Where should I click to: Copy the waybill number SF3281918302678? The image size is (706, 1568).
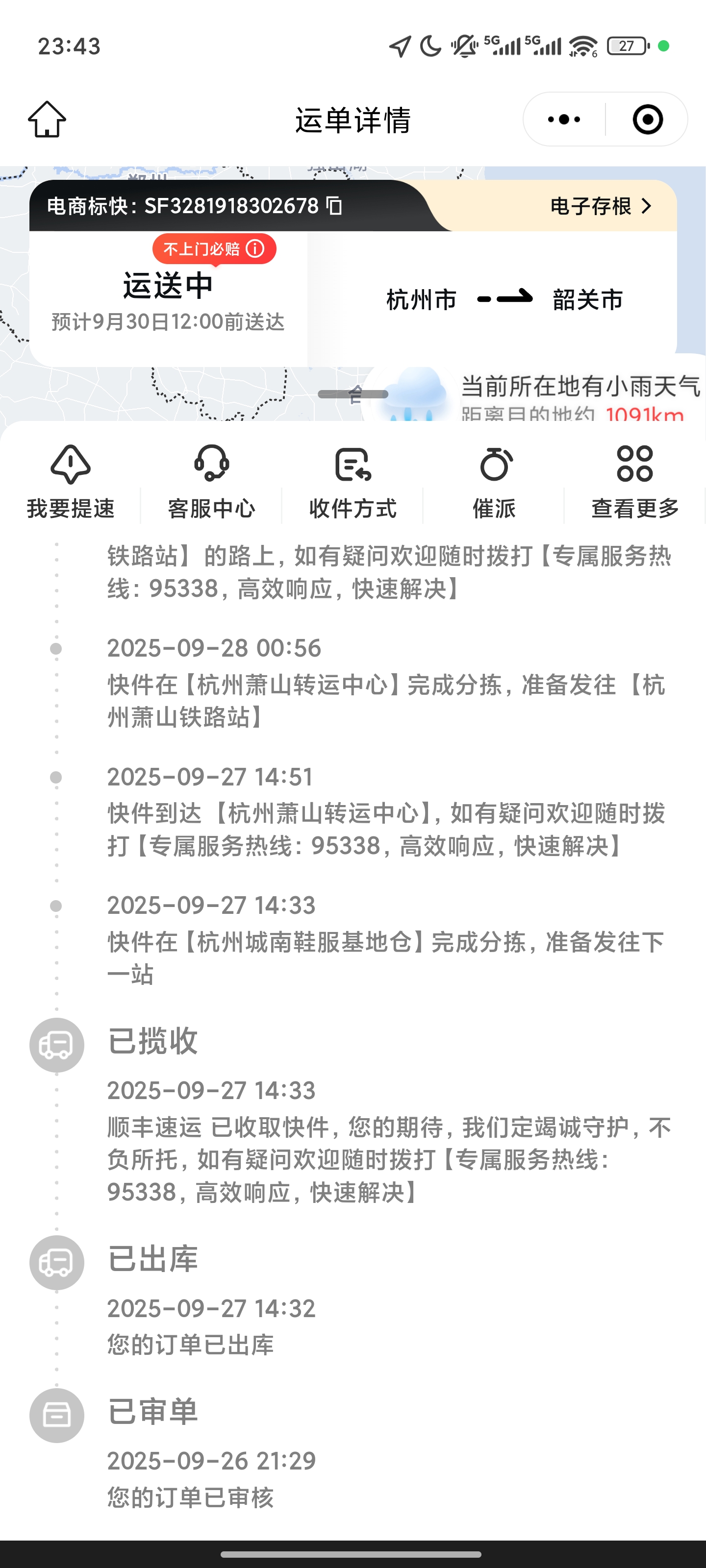(334, 206)
